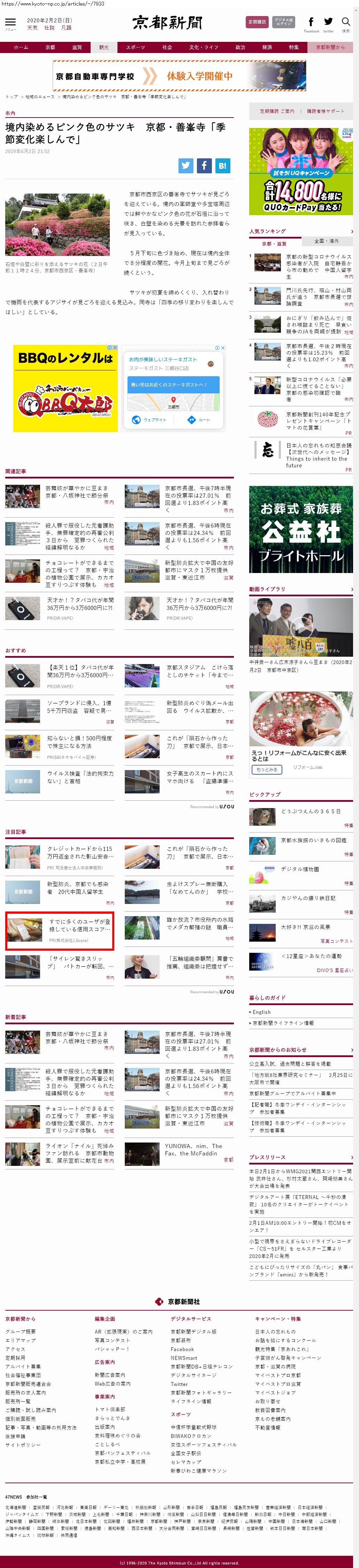
Task: Share article on Twitter
Action: (186, 165)
